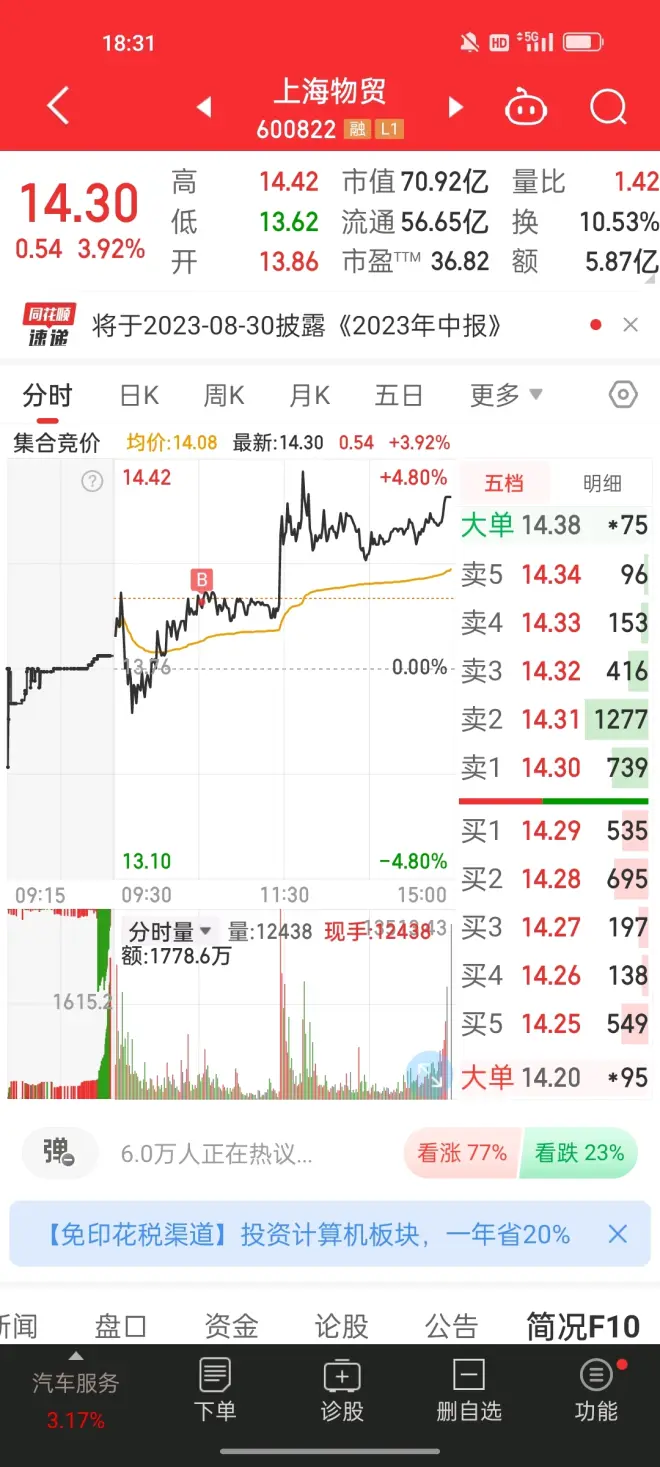660x1467 pixels.
Task: Open the 简况F10 tab
Action: click(583, 1327)
